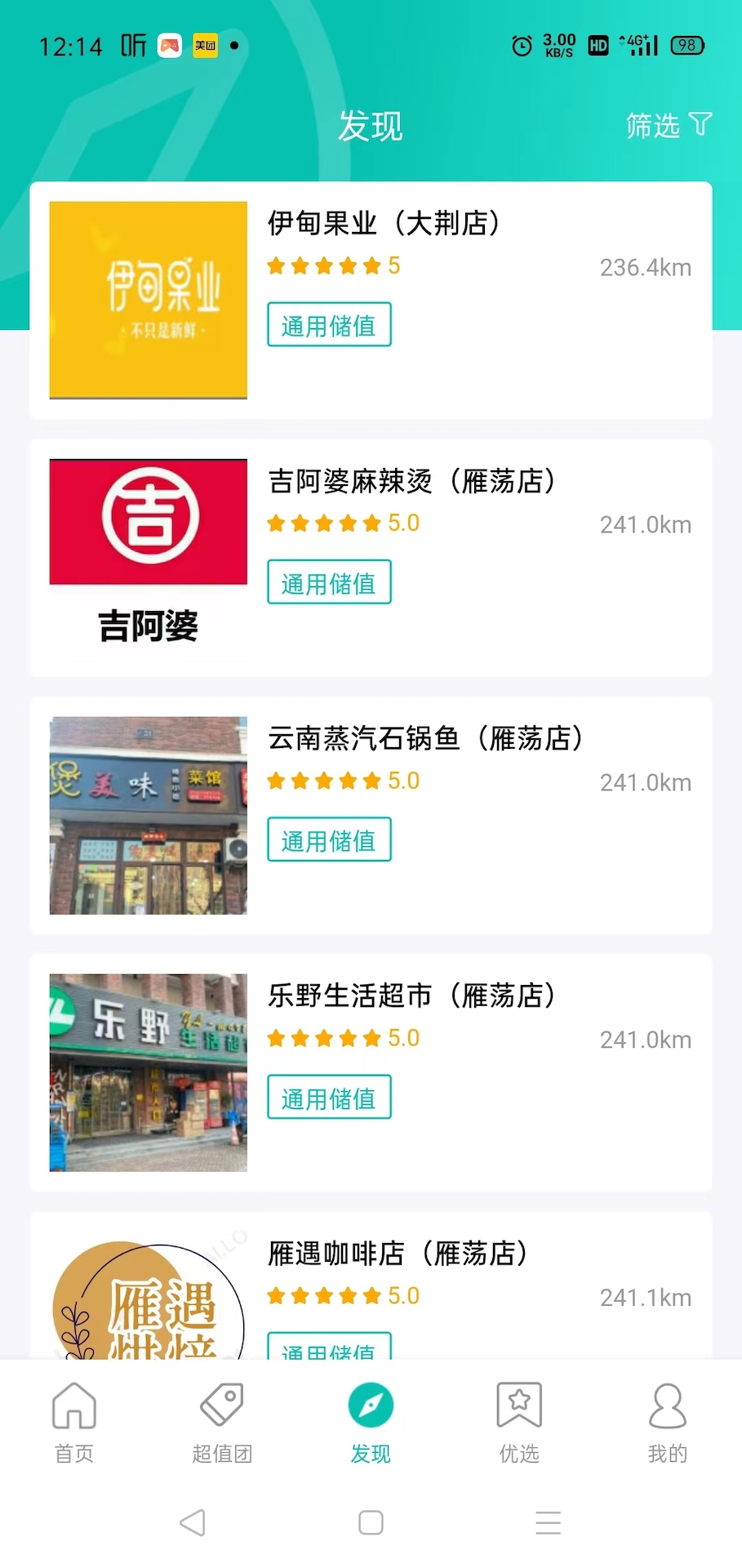Open the 美团 icon in status bar
This screenshot has height=1568, width=742.
coord(204,46)
